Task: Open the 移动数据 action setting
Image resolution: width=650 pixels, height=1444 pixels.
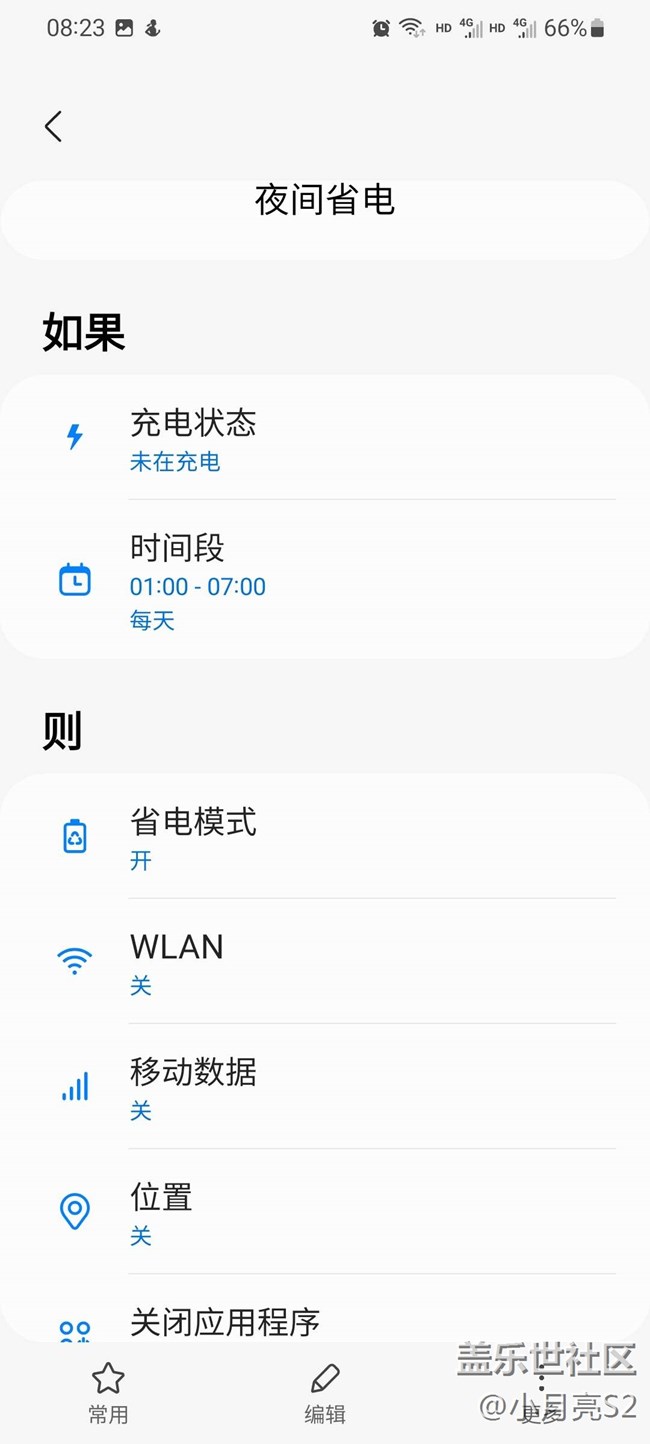Action: 325,1086
